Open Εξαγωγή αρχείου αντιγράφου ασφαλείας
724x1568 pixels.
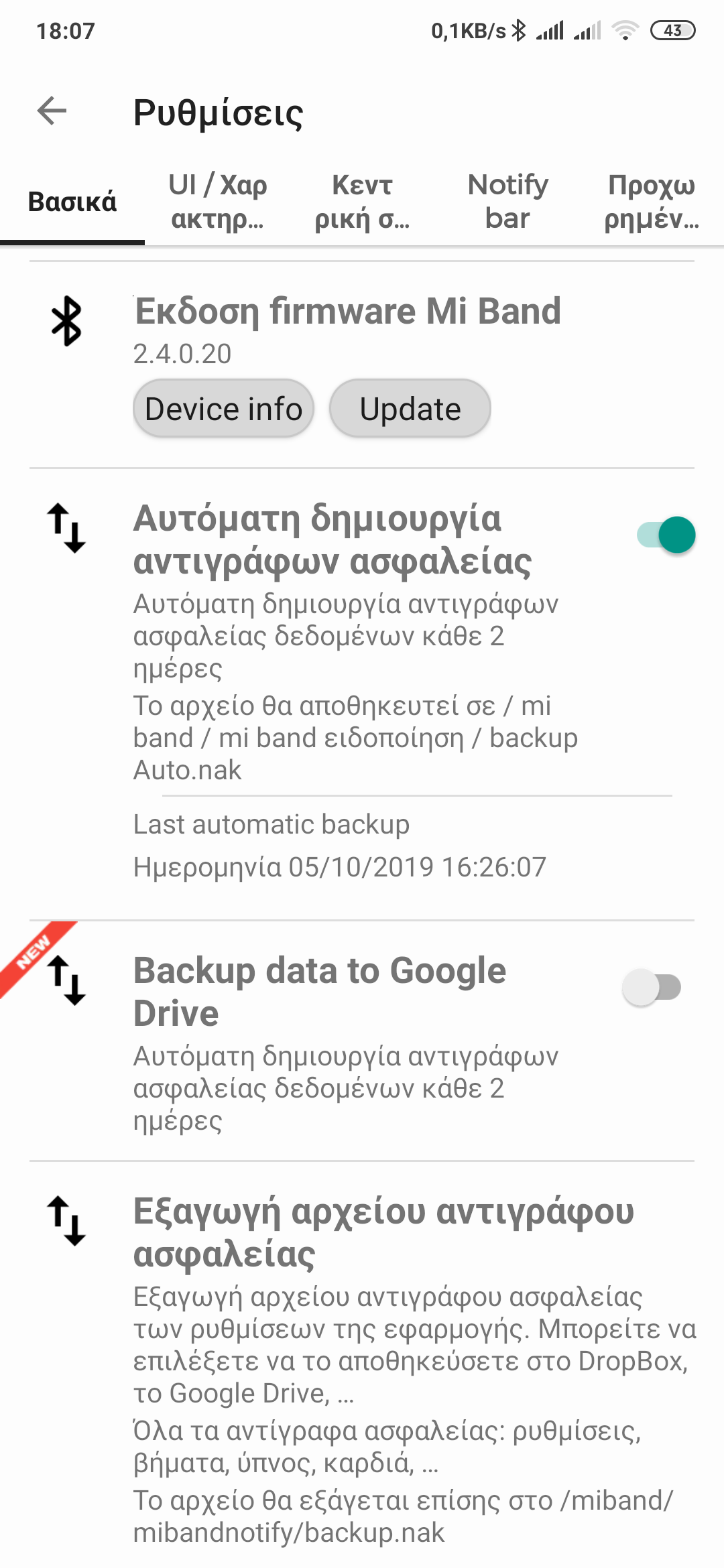[x=383, y=1233]
